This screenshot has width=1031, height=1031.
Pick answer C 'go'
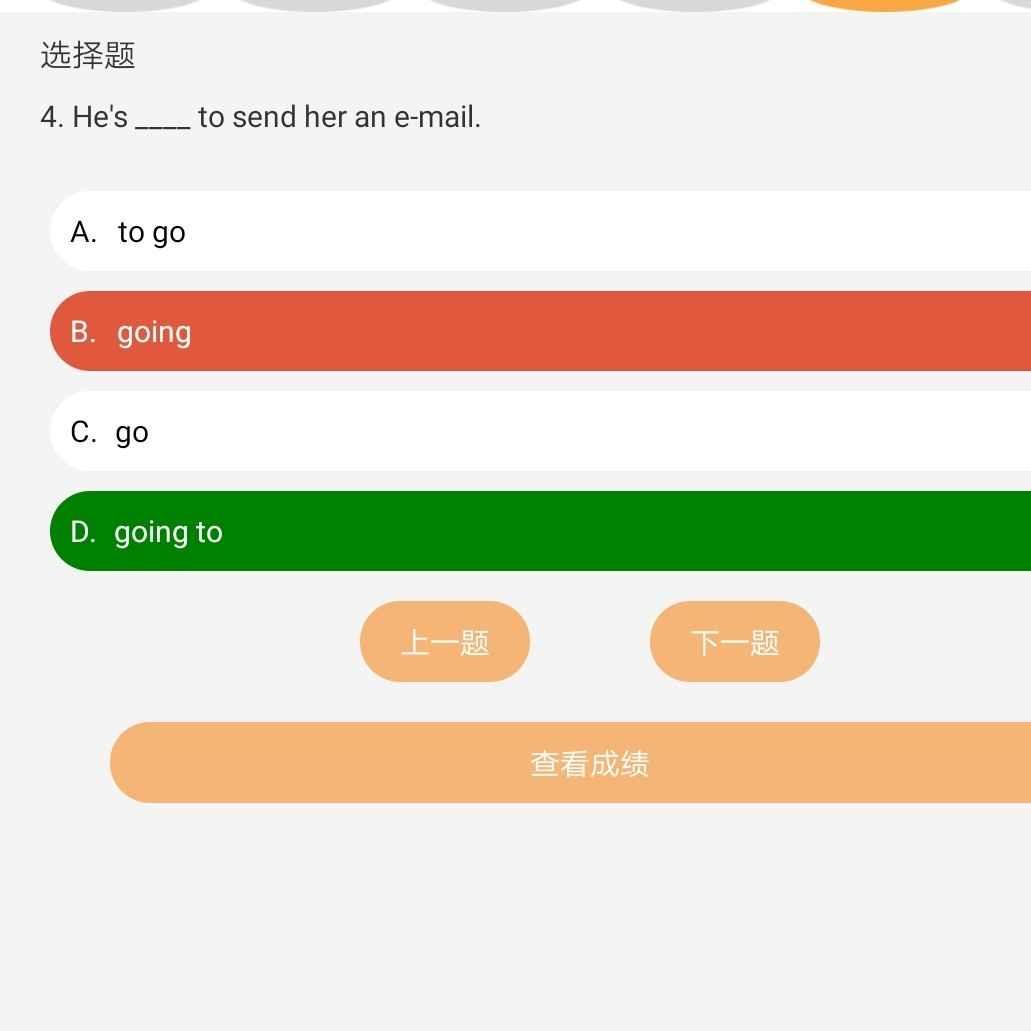point(540,432)
